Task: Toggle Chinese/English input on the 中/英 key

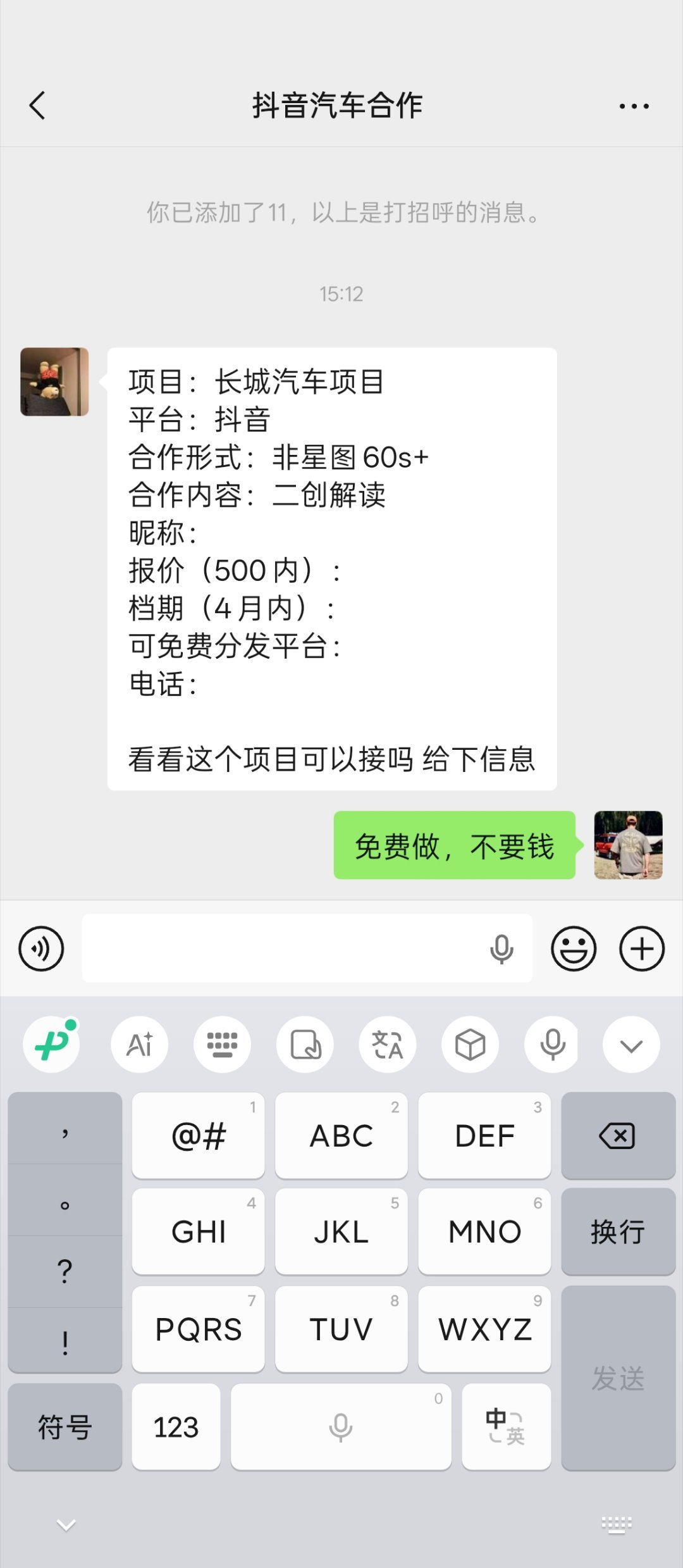Action: tap(506, 1427)
